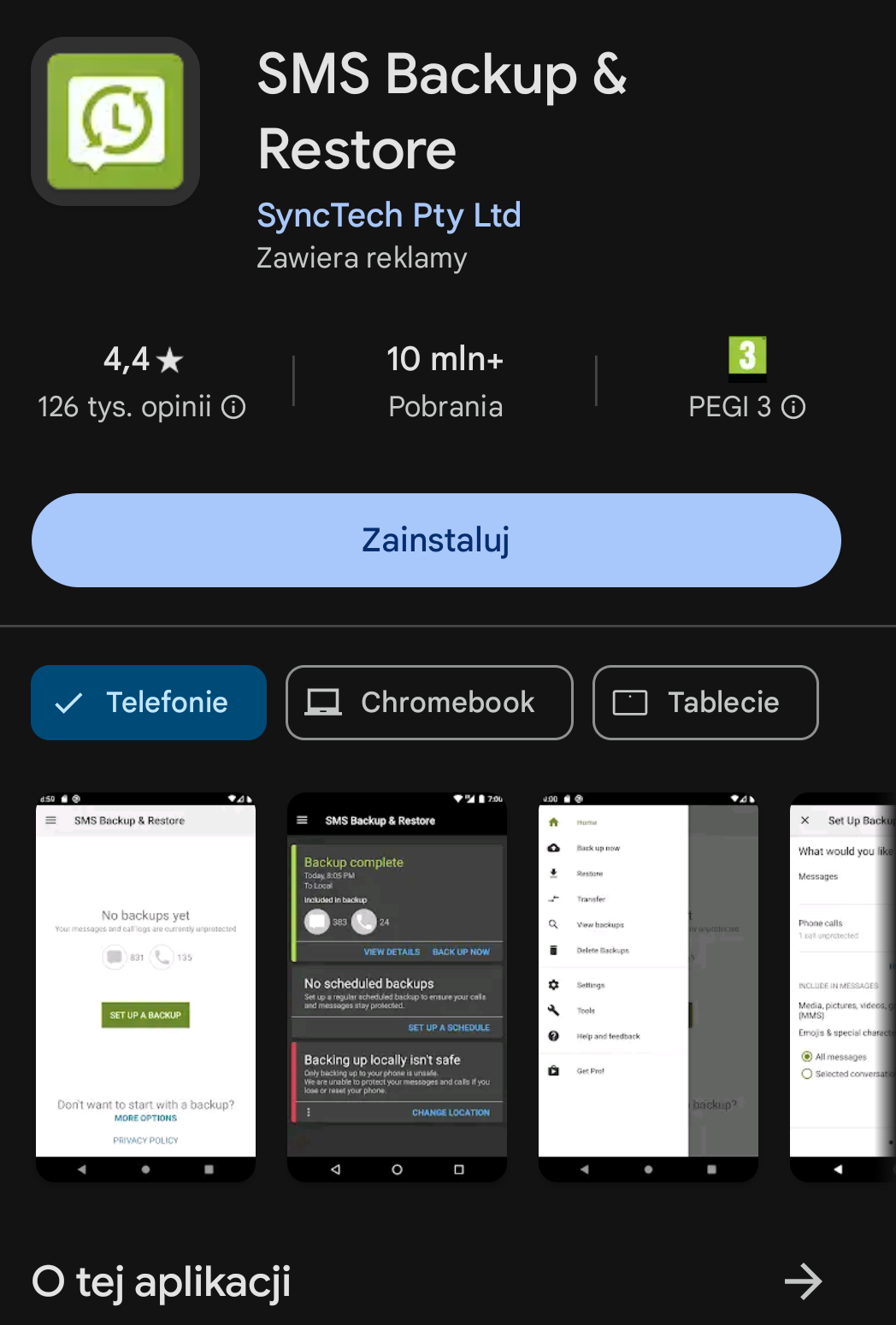Open the No backups yet screenshot

(x=145, y=987)
